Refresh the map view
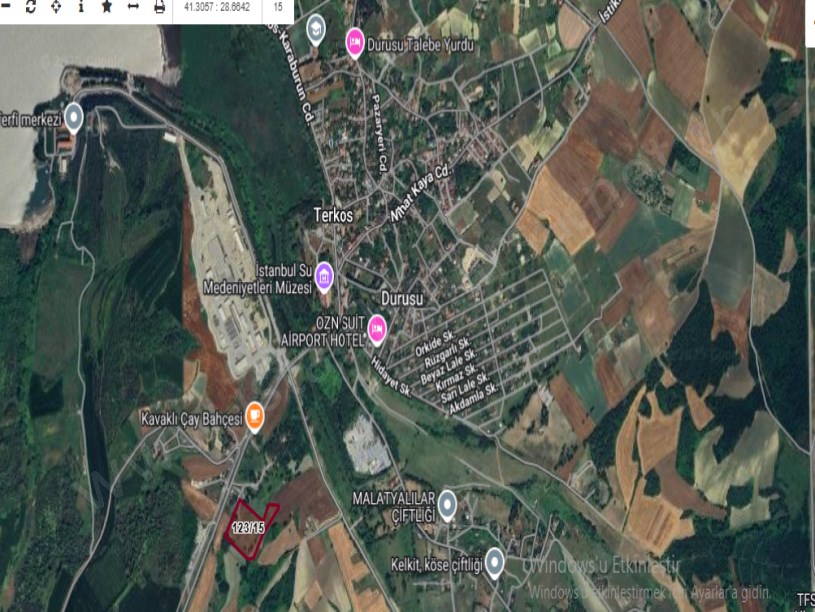This screenshot has width=815, height=612. pos(30,6)
